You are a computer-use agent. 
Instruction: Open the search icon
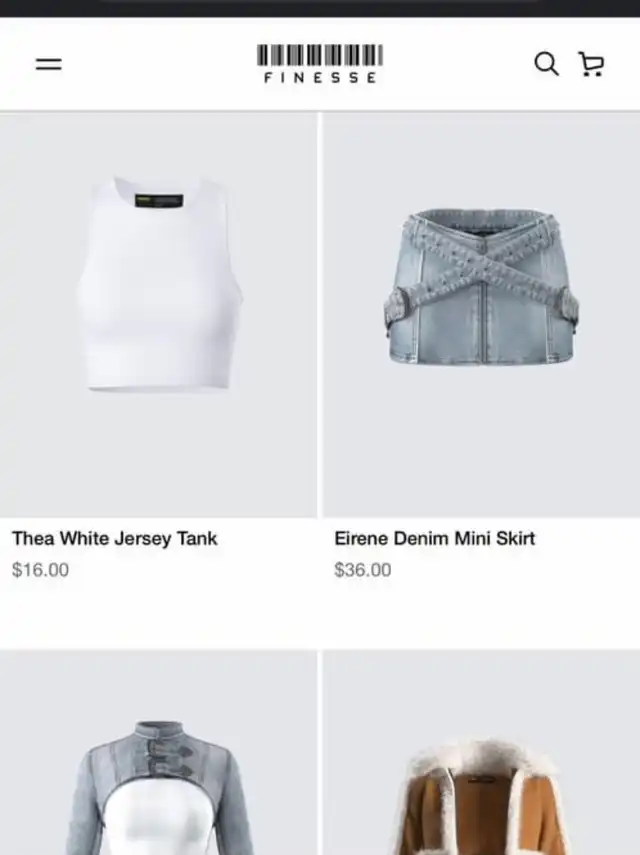[546, 64]
